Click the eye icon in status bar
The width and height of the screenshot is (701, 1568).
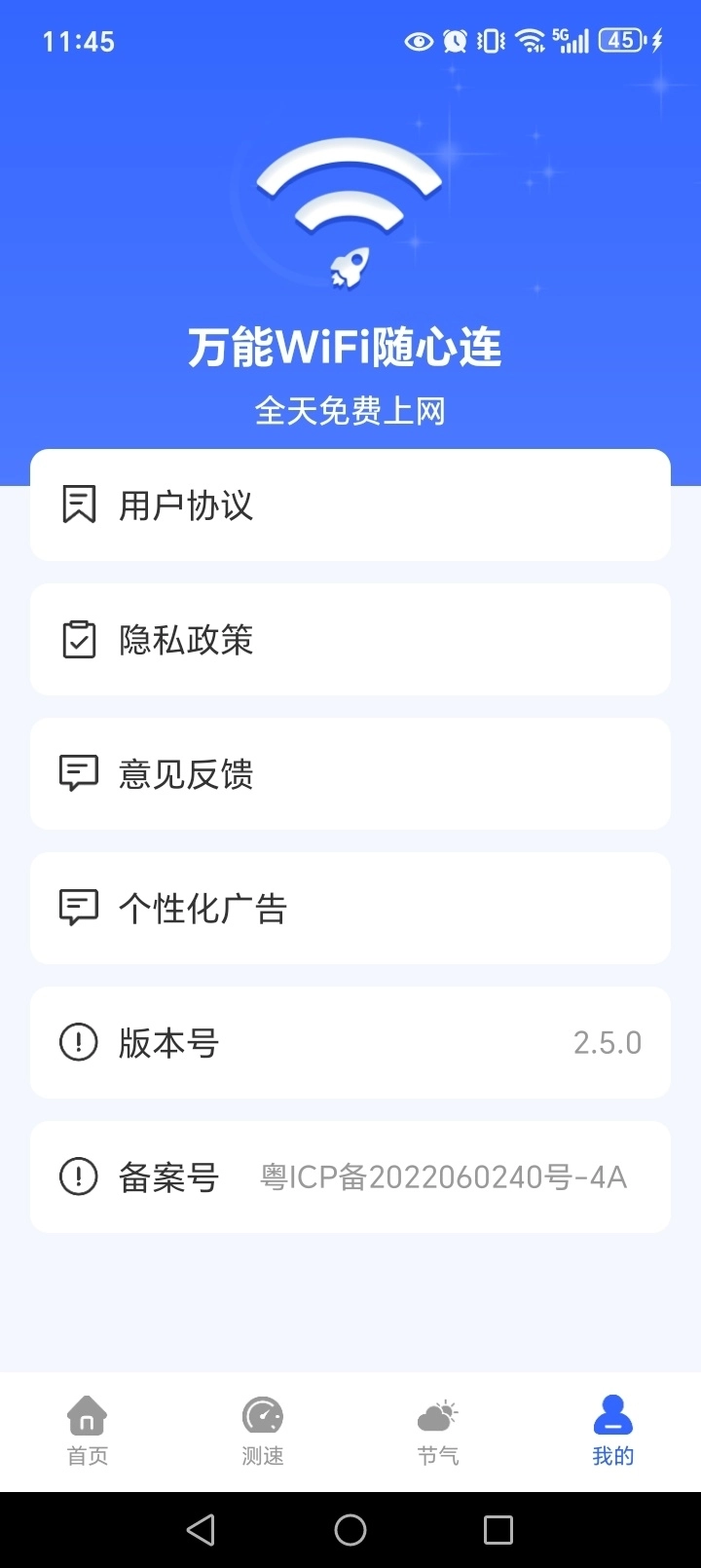pos(419,41)
